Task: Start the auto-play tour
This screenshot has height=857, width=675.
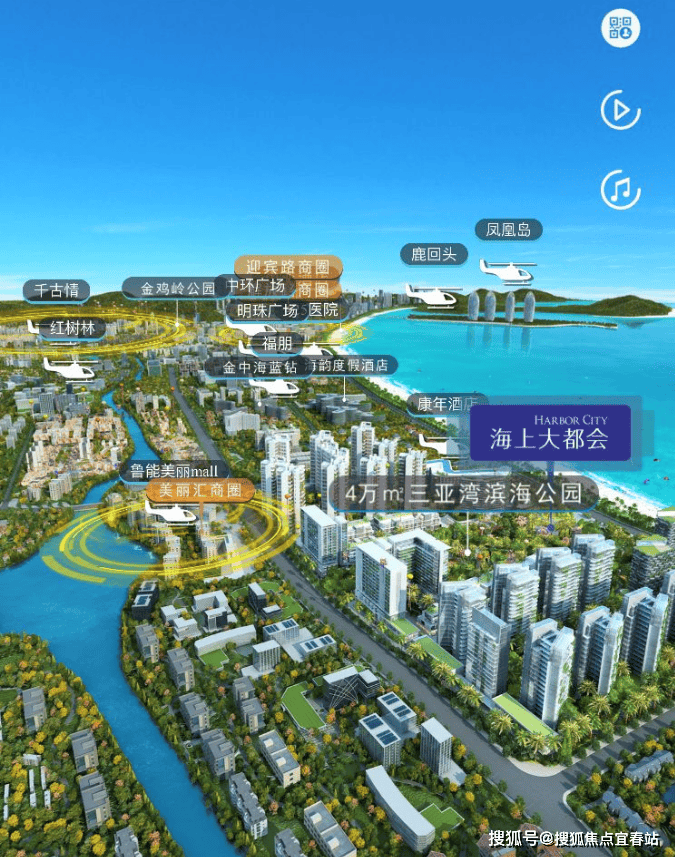Action: click(x=620, y=110)
